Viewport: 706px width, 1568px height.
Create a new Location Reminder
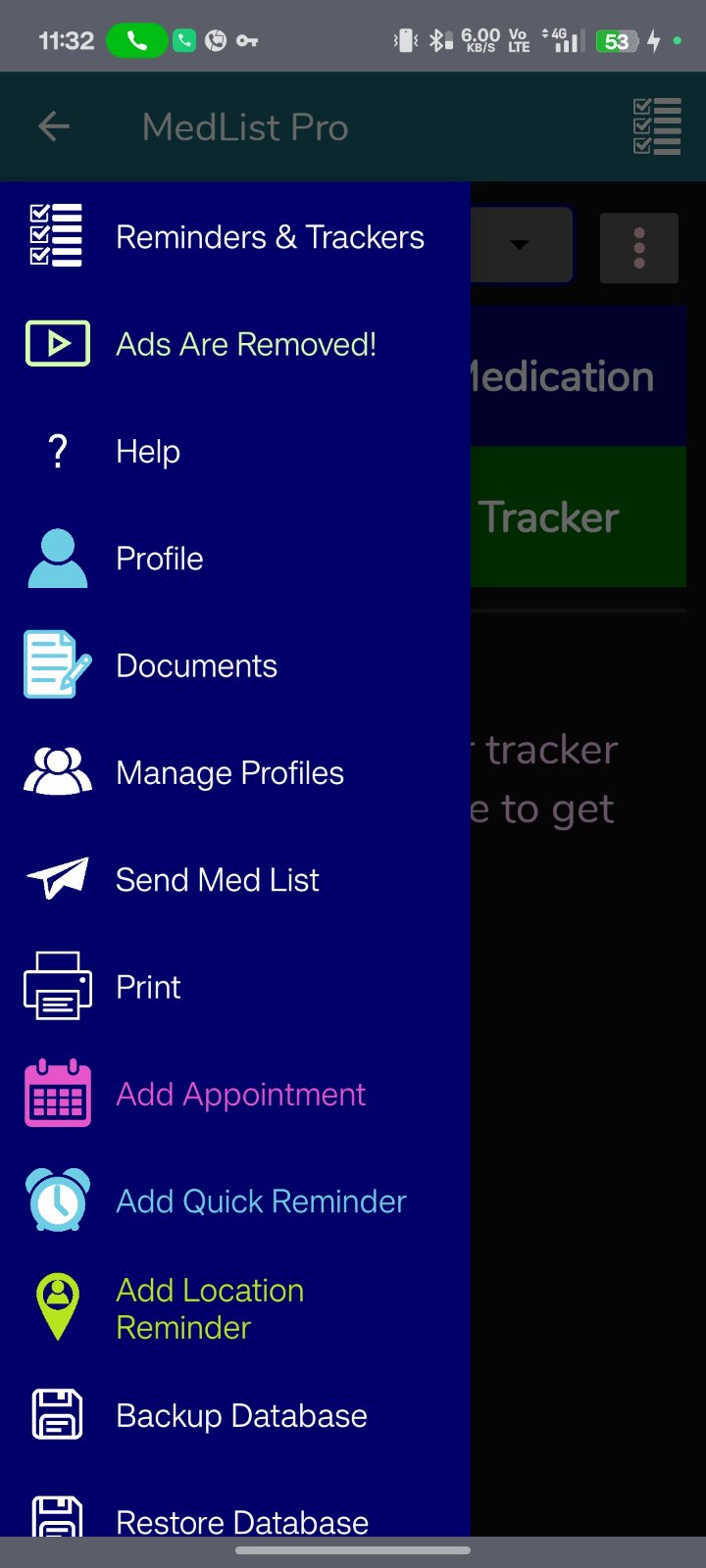[x=210, y=1308]
